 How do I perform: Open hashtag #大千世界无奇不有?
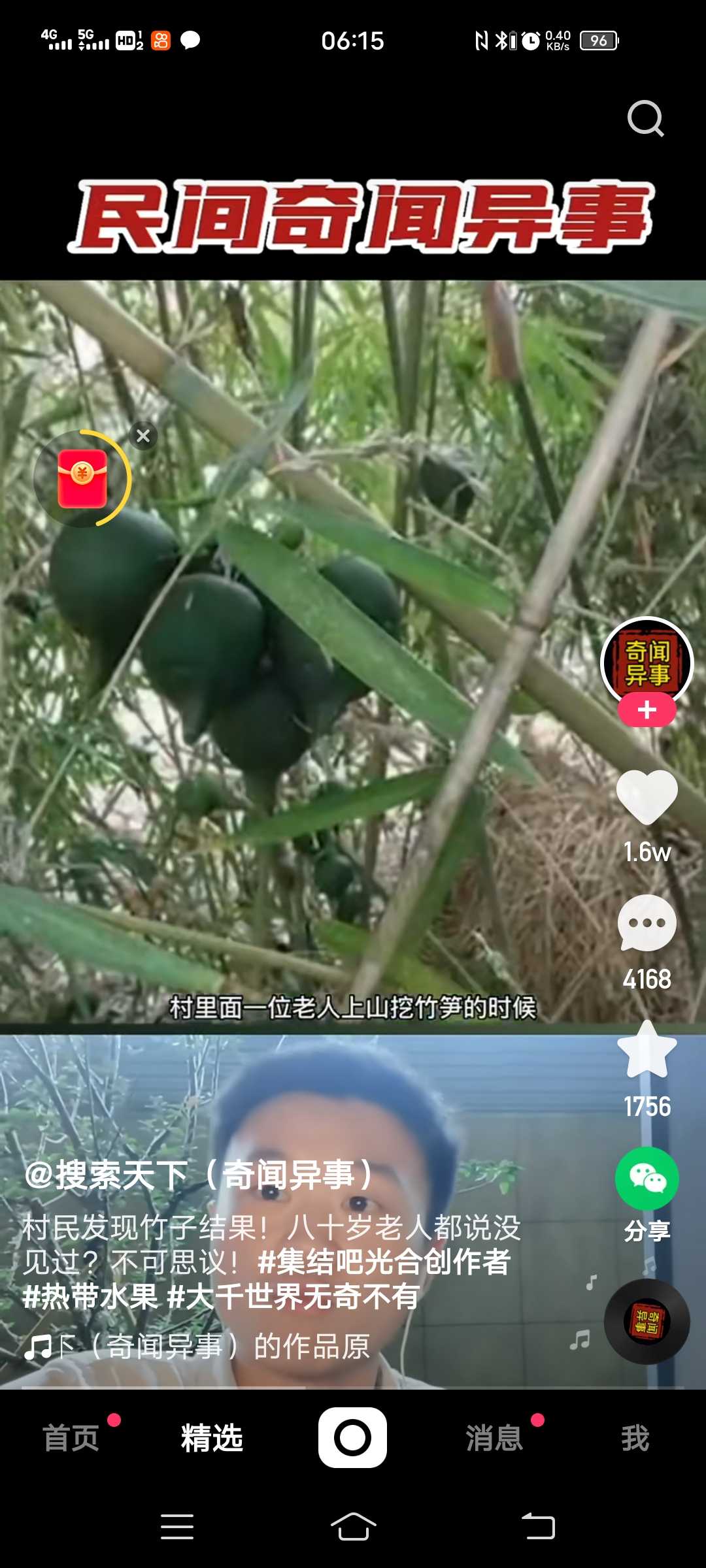[293, 1296]
